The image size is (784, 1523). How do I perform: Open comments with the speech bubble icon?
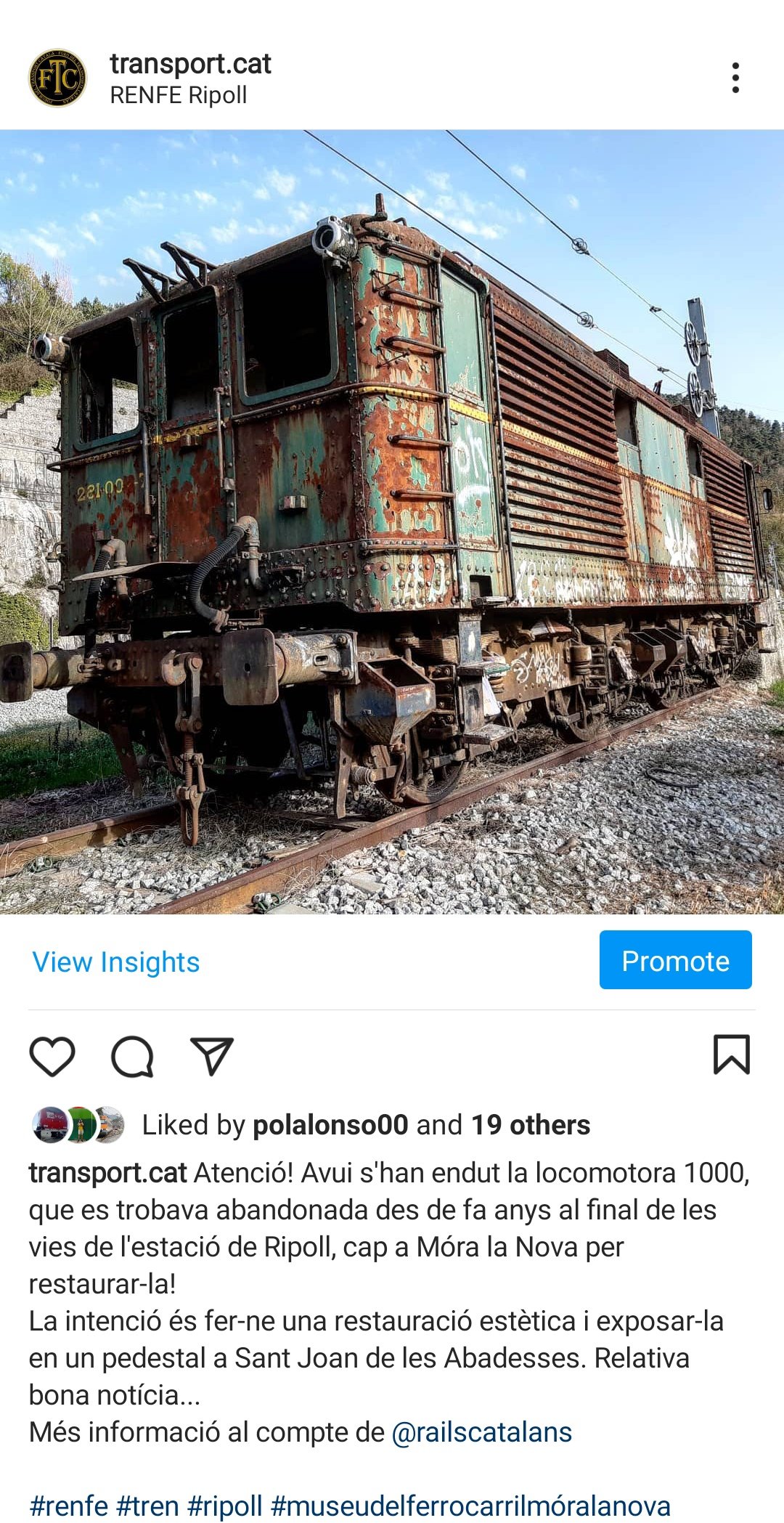tap(132, 1055)
